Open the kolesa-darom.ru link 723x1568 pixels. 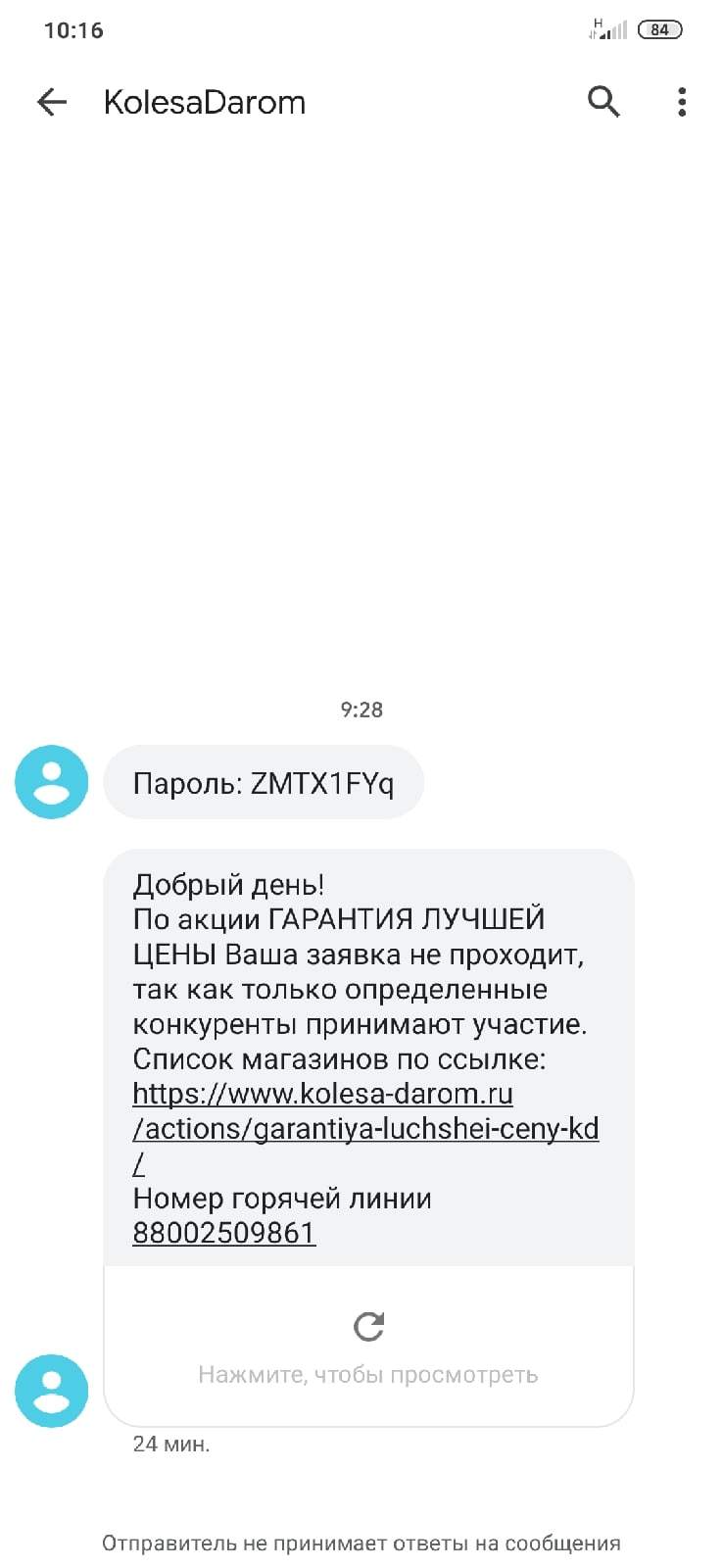click(364, 1128)
